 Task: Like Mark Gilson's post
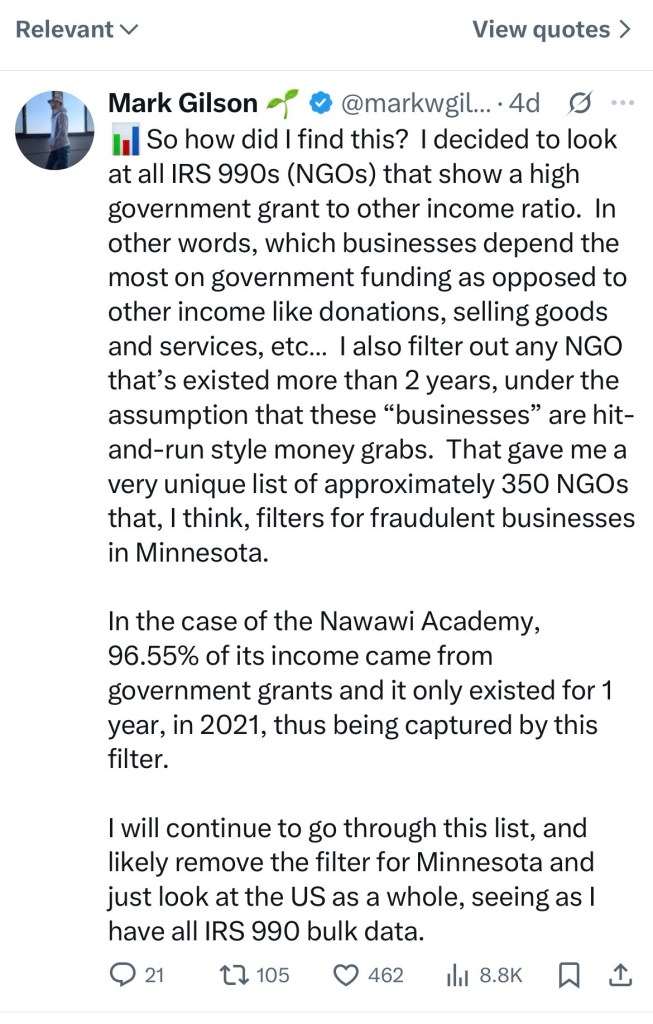[x=346, y=974]
